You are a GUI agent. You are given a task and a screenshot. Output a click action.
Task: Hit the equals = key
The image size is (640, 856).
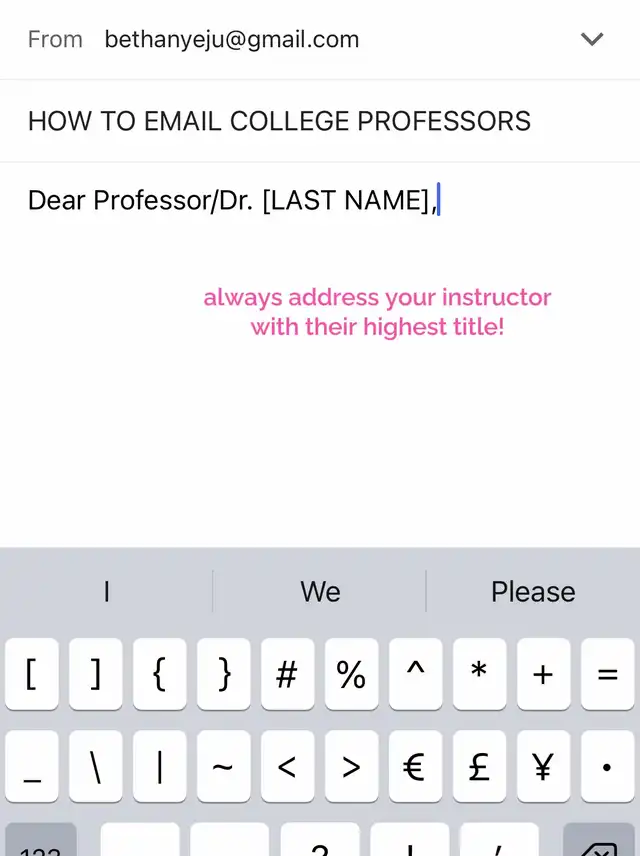[x=607, y=675]
